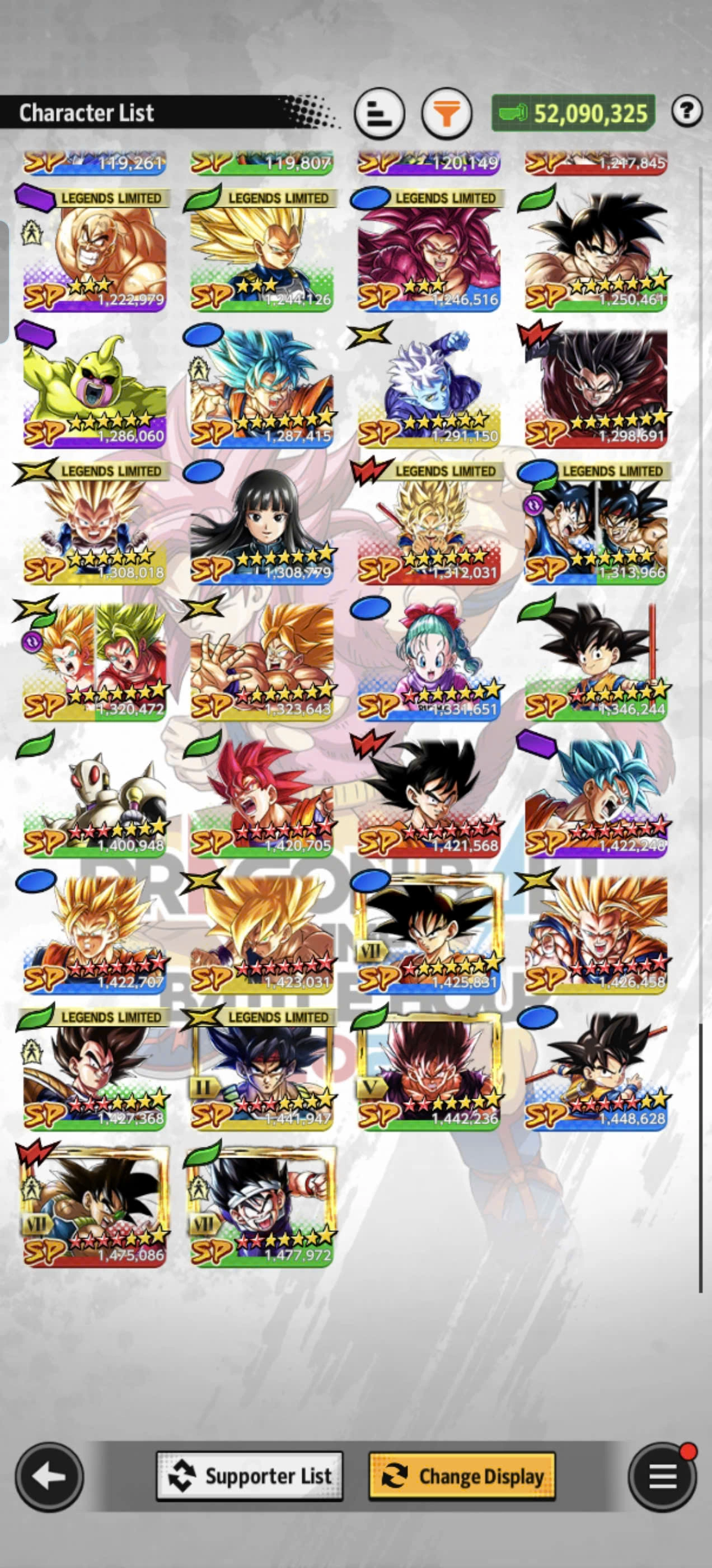Viewport: 712px width, 1568px height.
Task: Open the orange filter funnel
Action: pyautogui.click(x=446, y=113)
